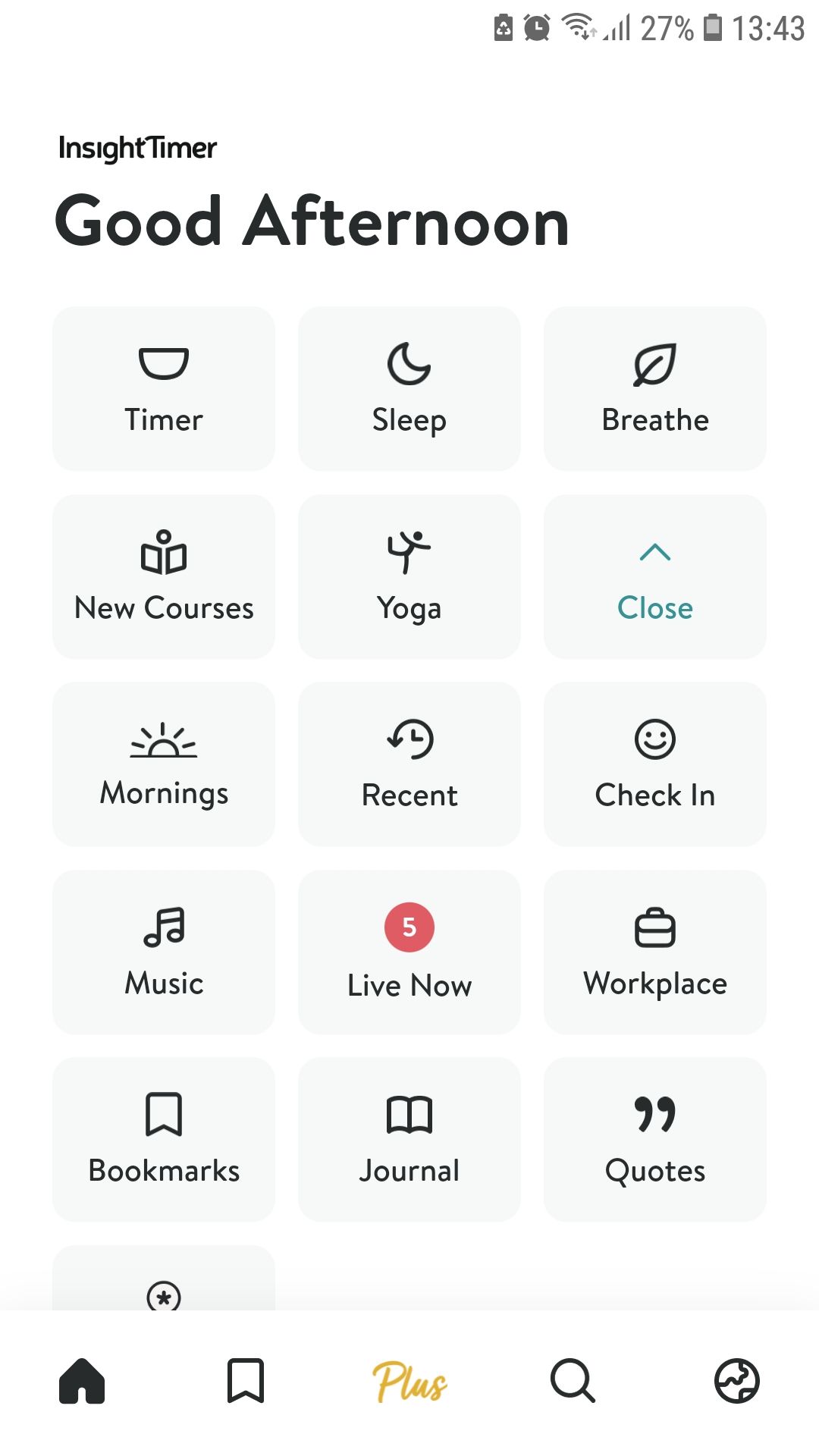Open the search tab
The height and width of the screenshot is (1456, 819).
click(573, 1381)
